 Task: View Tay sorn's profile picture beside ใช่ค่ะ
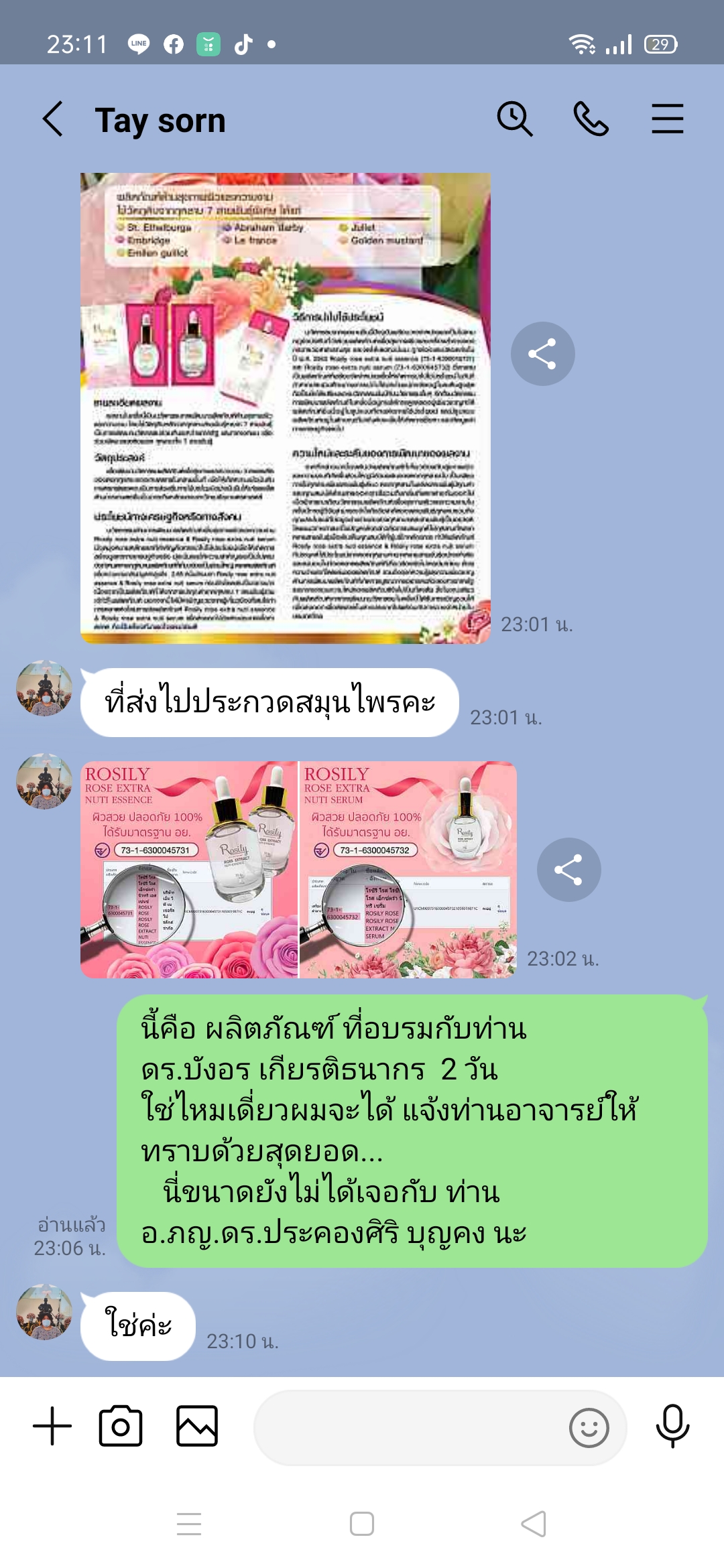(x=44, y=1312)
